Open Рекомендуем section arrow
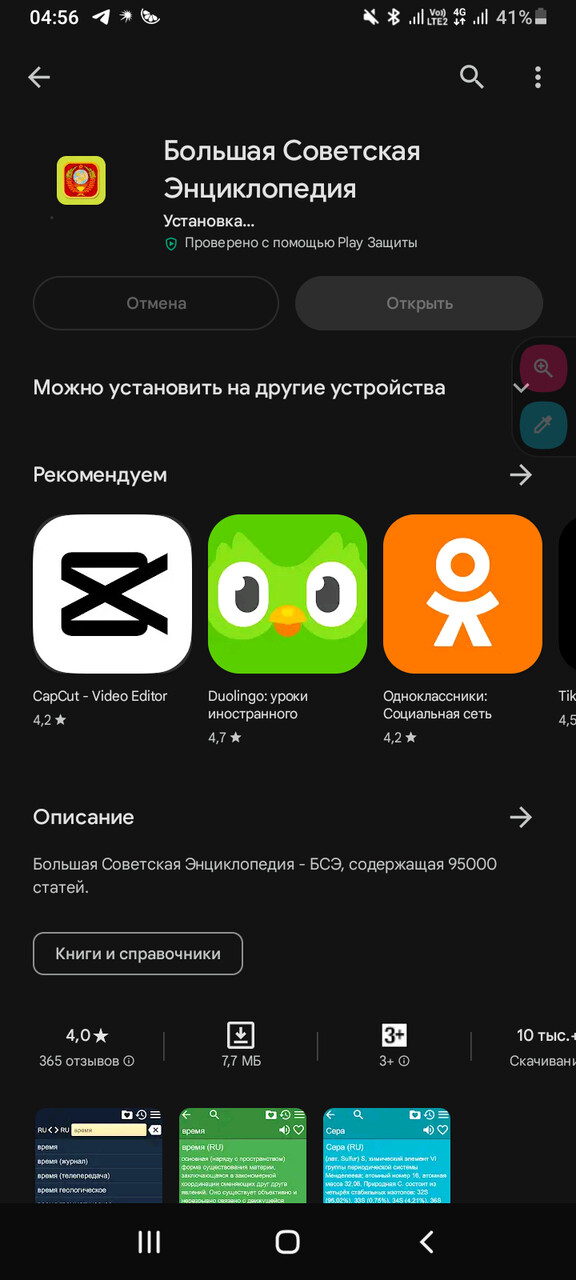576x1280 pixels. pyautogui.click(x=520, y=475)
